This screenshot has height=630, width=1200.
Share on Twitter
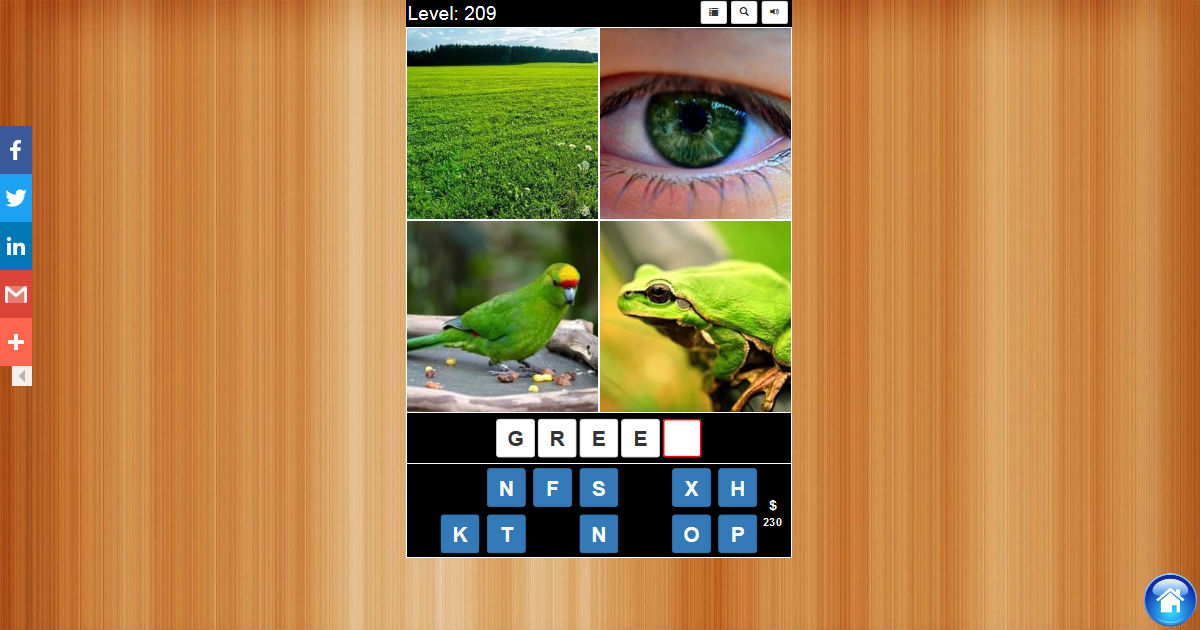pyautogui.click(x=16, y=198)
